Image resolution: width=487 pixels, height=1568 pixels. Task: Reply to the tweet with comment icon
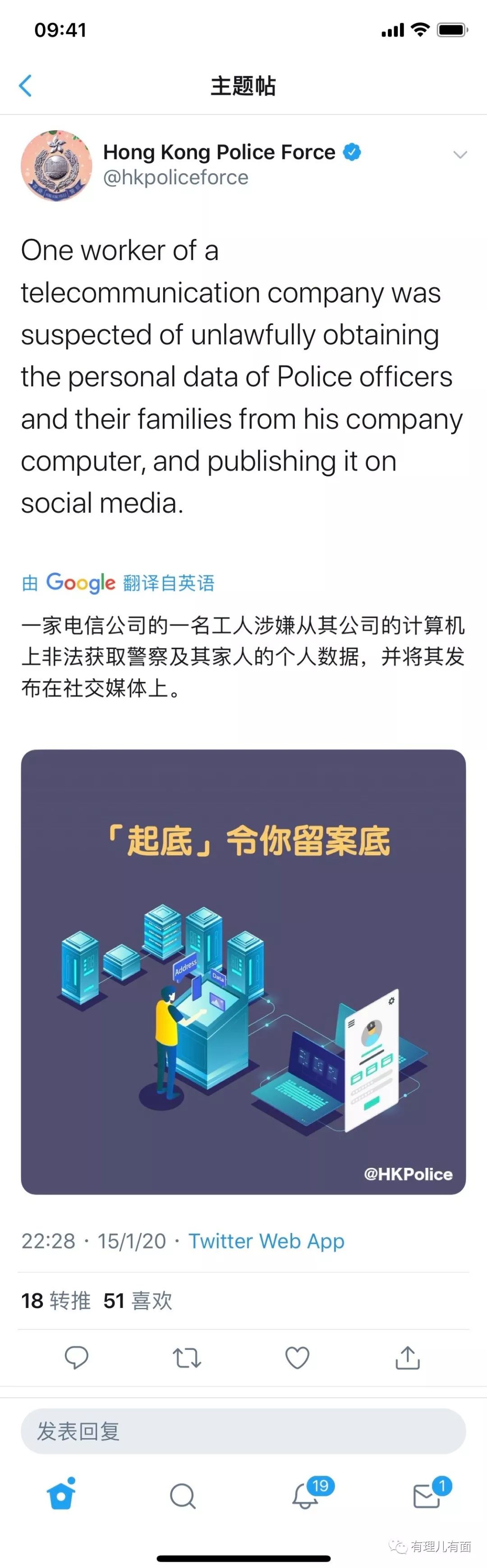(x=77, y=1358)
